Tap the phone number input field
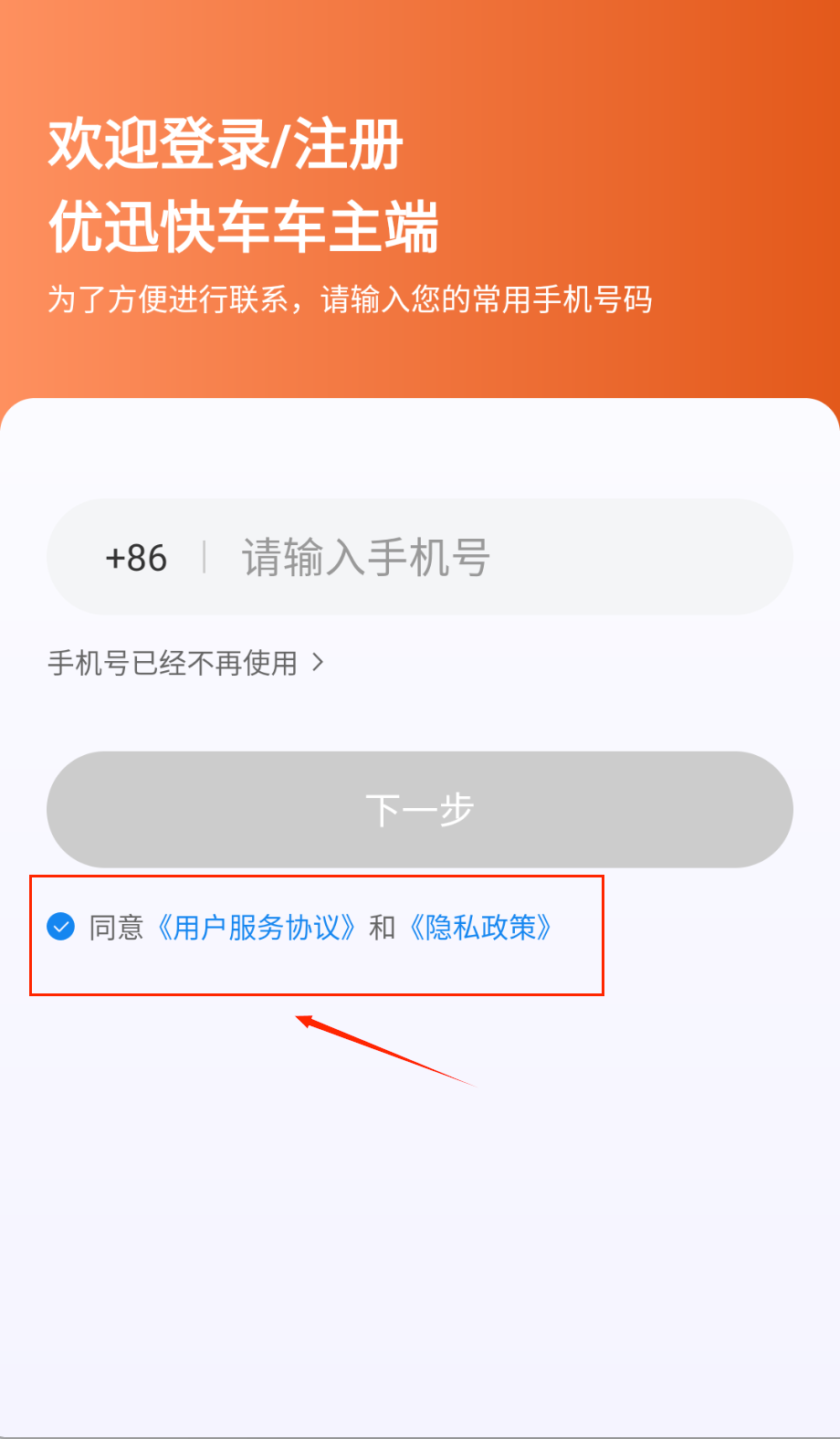 tap(493, 557)
